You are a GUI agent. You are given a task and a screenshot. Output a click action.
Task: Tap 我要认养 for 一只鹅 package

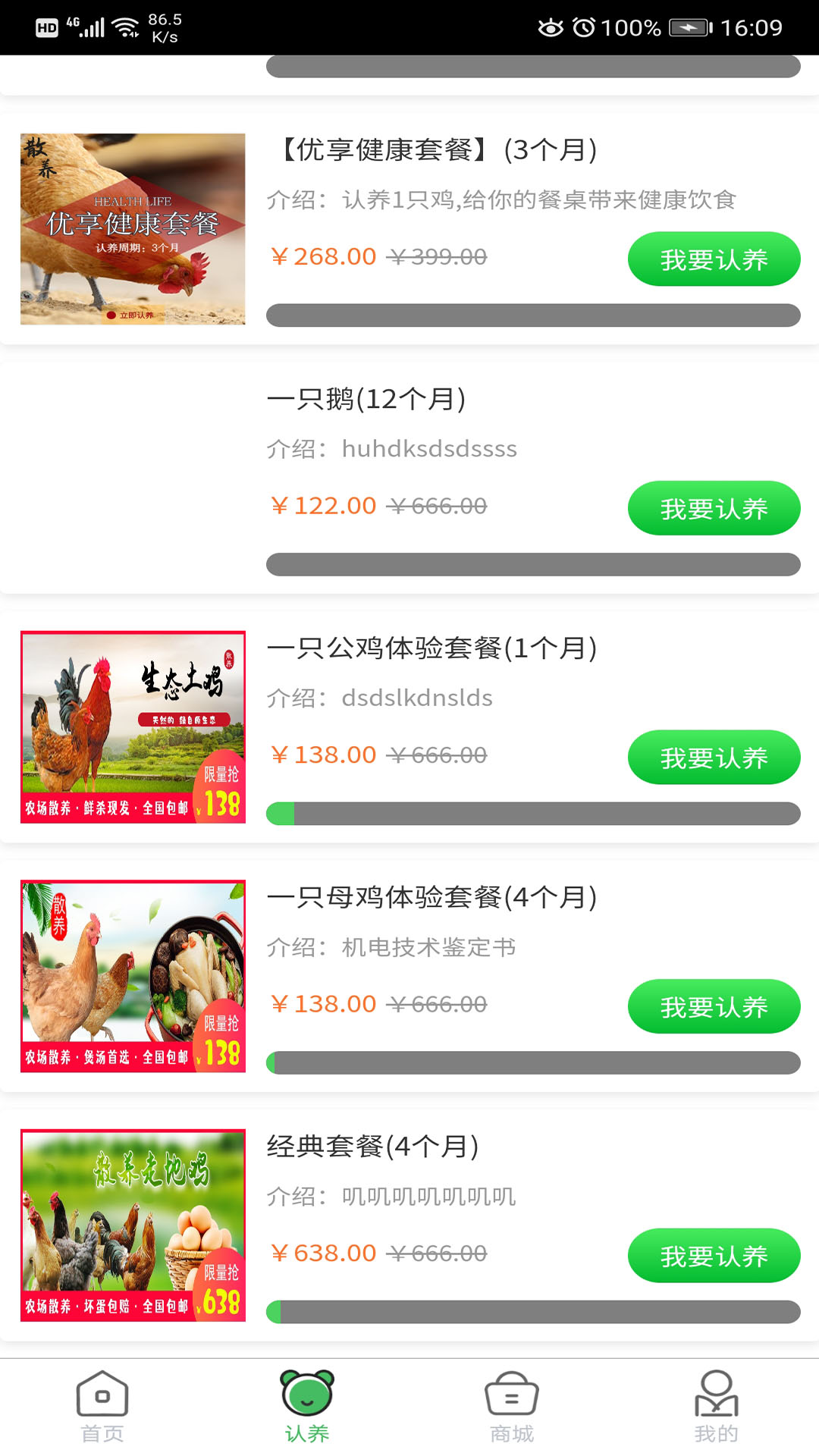coord(714,508)
